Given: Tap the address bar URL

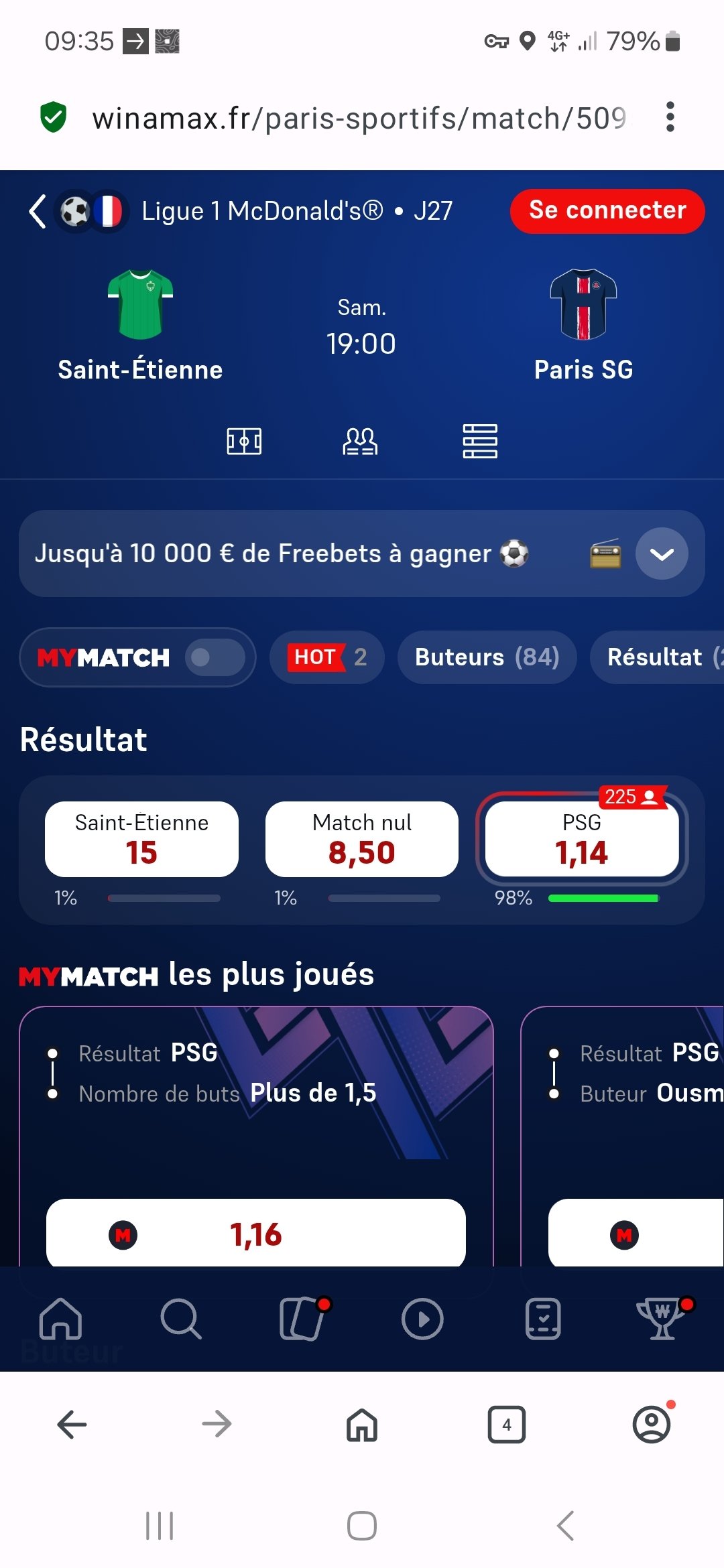Looking at the screenshot, I should (359, 118).
